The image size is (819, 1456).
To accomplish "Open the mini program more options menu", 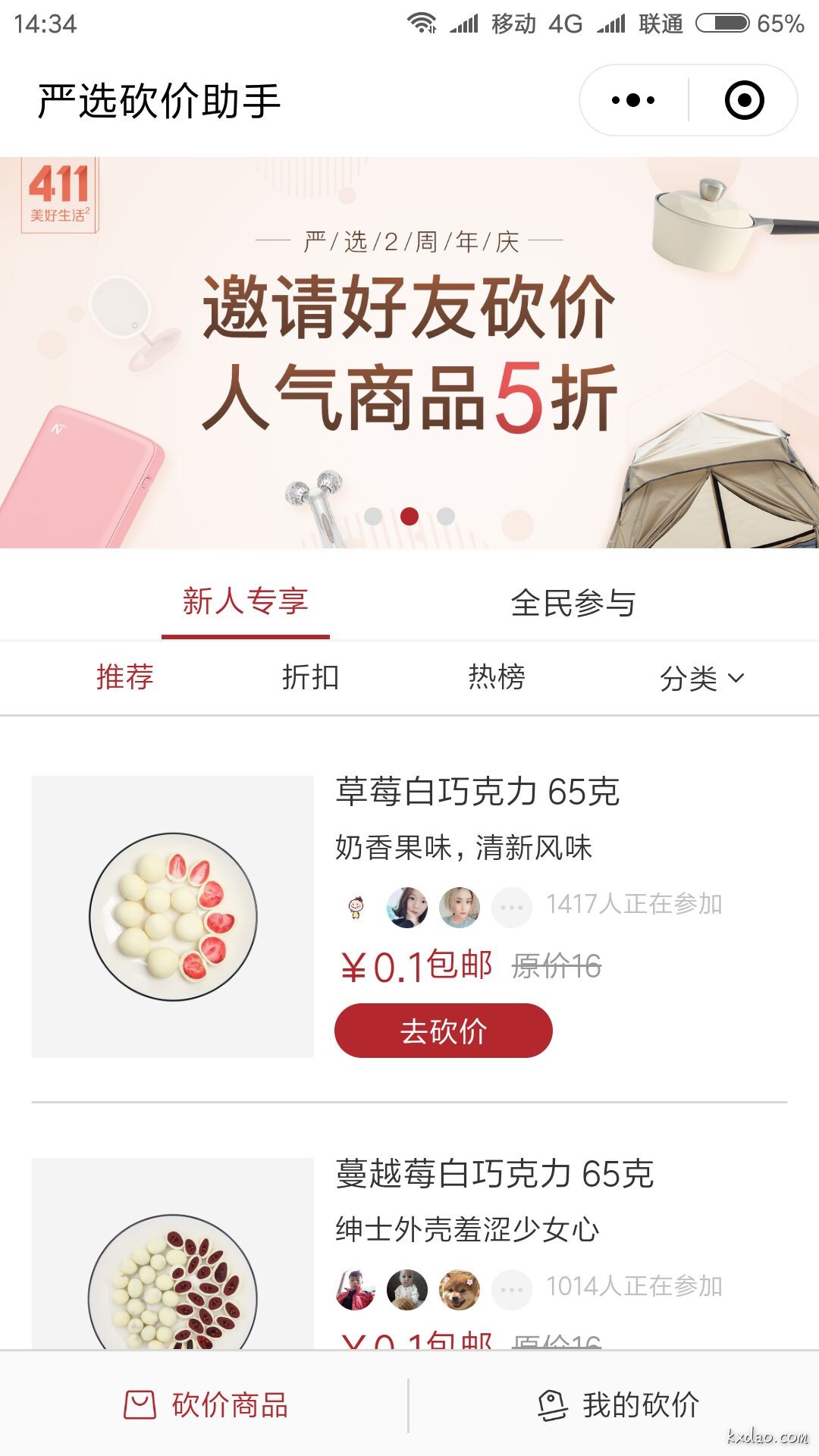I will pyautogui.click(x=633, y=100).
